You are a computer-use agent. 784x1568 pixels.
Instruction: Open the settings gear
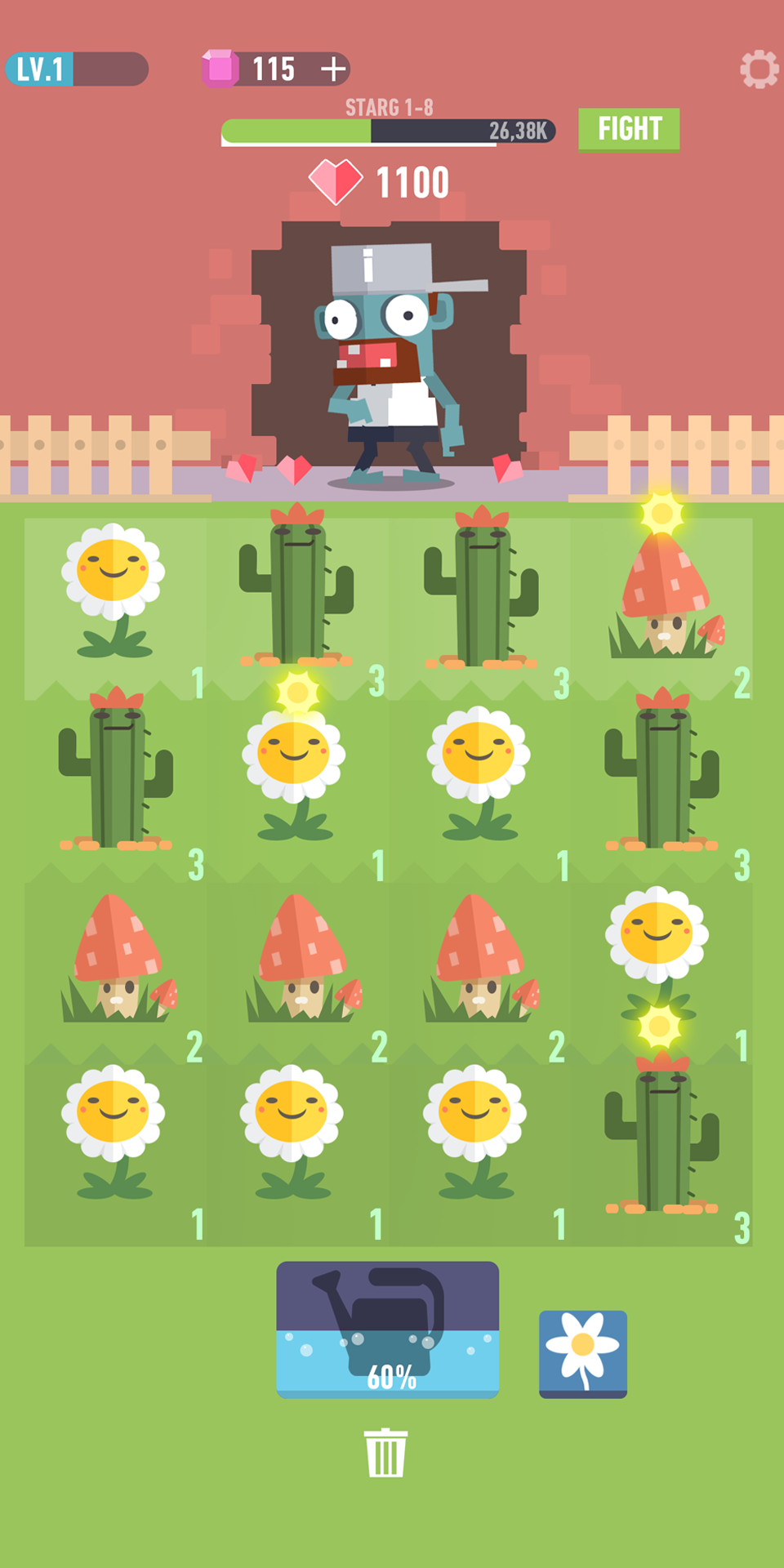tap(759, 69)
